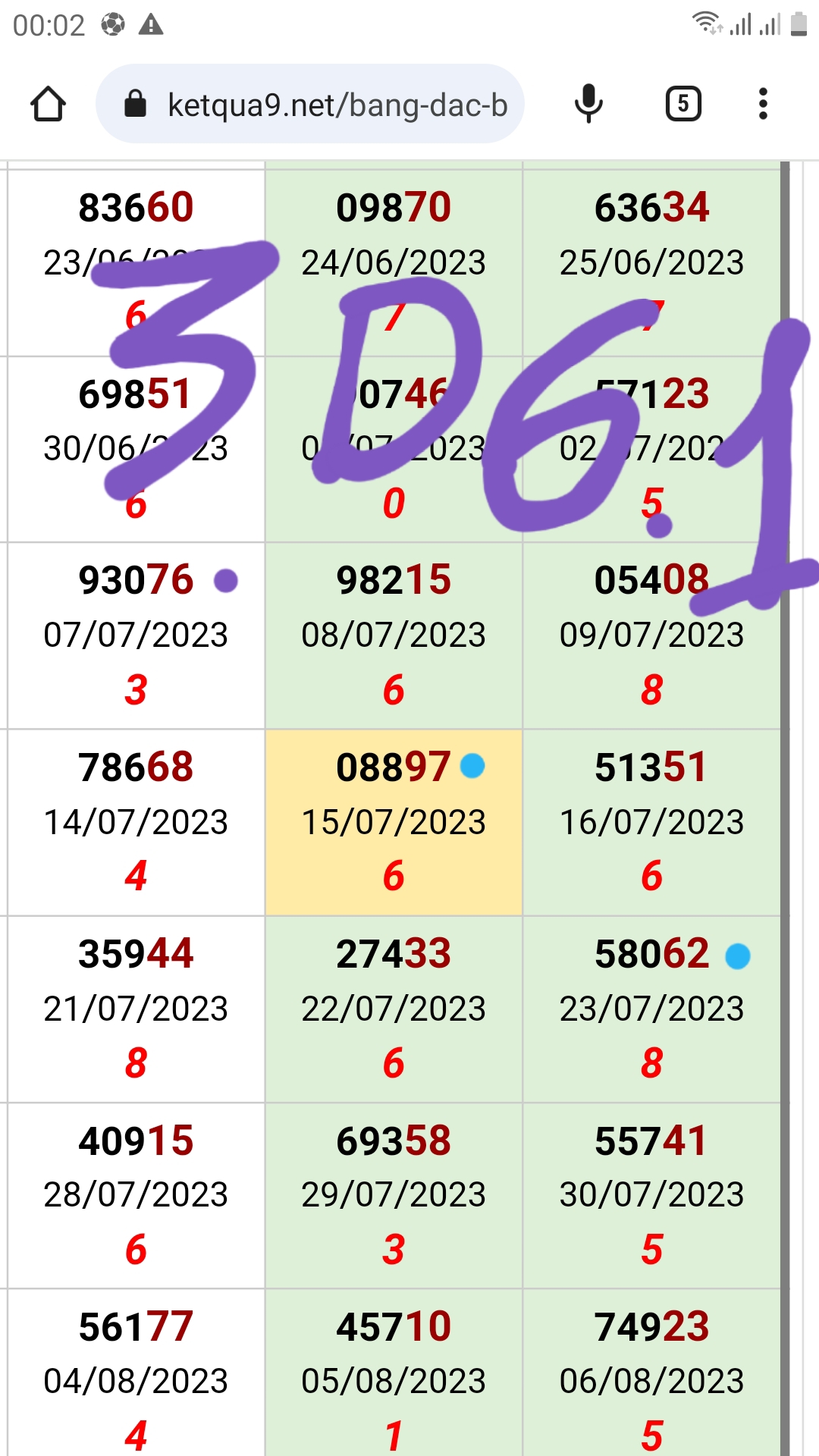Tap the ketqua9.net address bar
Screen dimensions: 819x1456
click(310, 104)
